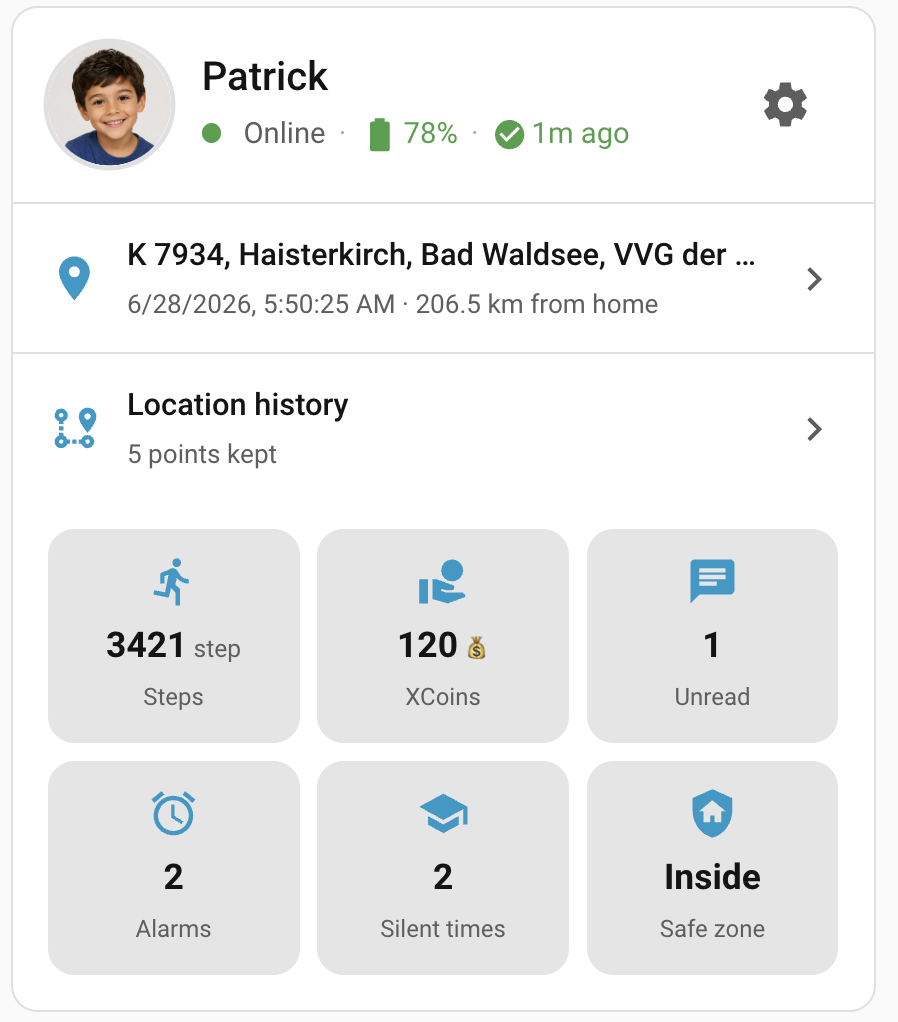The height and width of the screenshot is (1022, 898).
Task: Open the XCoins card
Action: (x=442, y=635)
